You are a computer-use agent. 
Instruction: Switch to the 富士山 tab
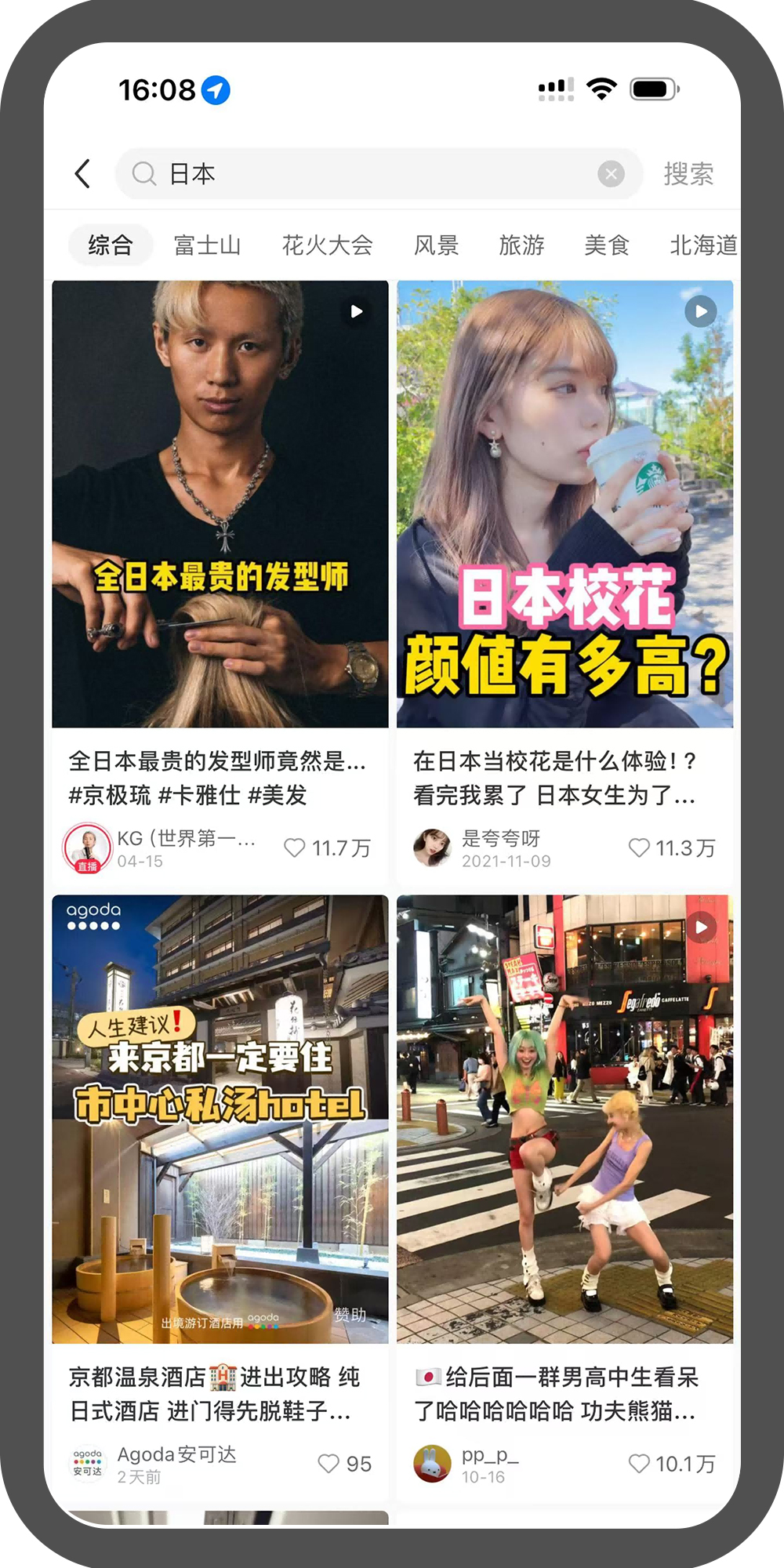pos(207,245)
